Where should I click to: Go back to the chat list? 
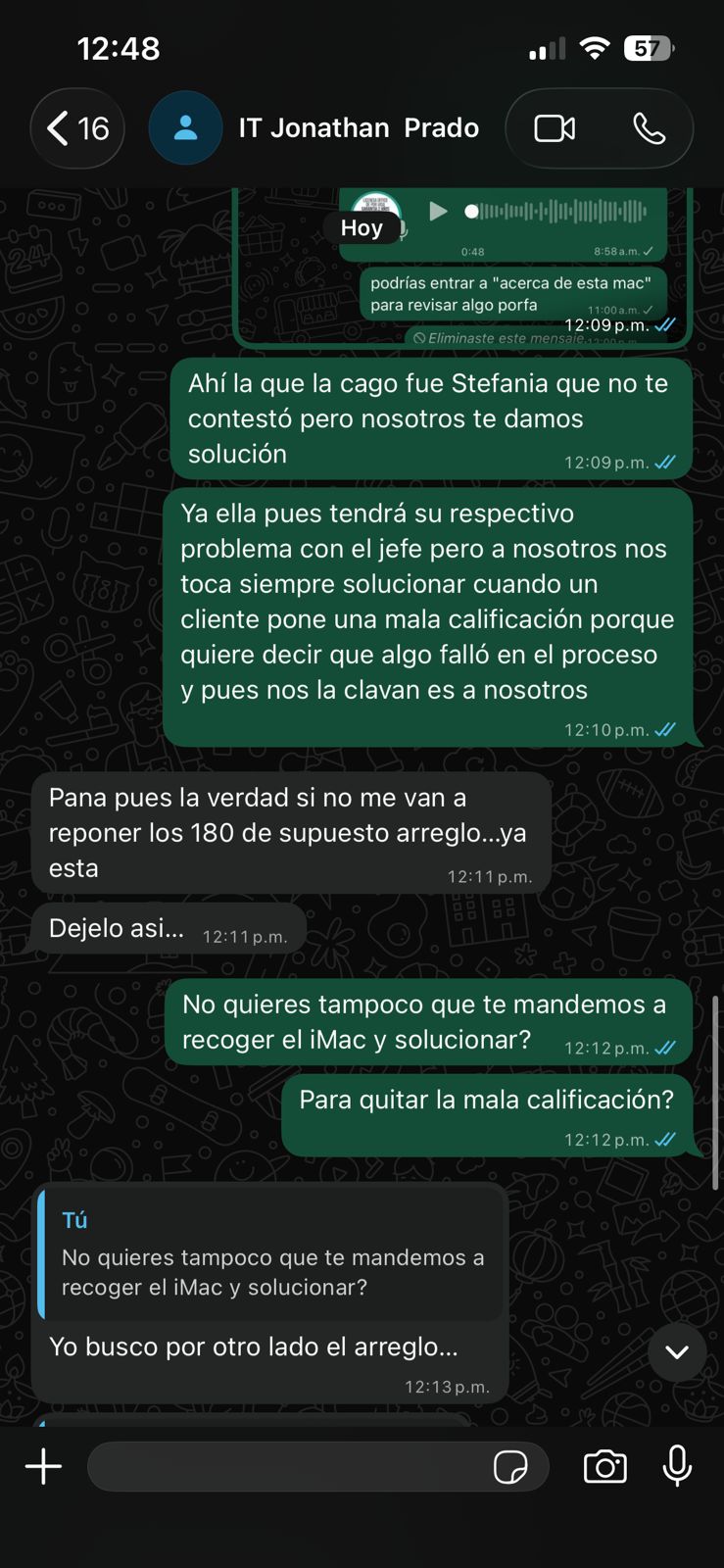(x=76, y=128)
